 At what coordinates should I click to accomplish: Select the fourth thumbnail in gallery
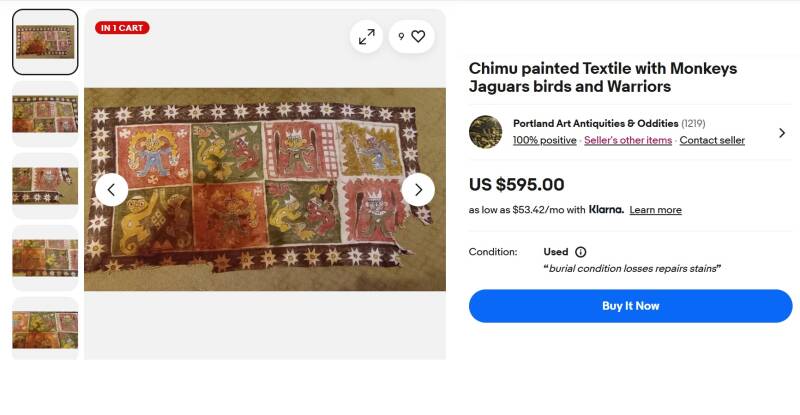pyautogui.click(x=45, y=258)
